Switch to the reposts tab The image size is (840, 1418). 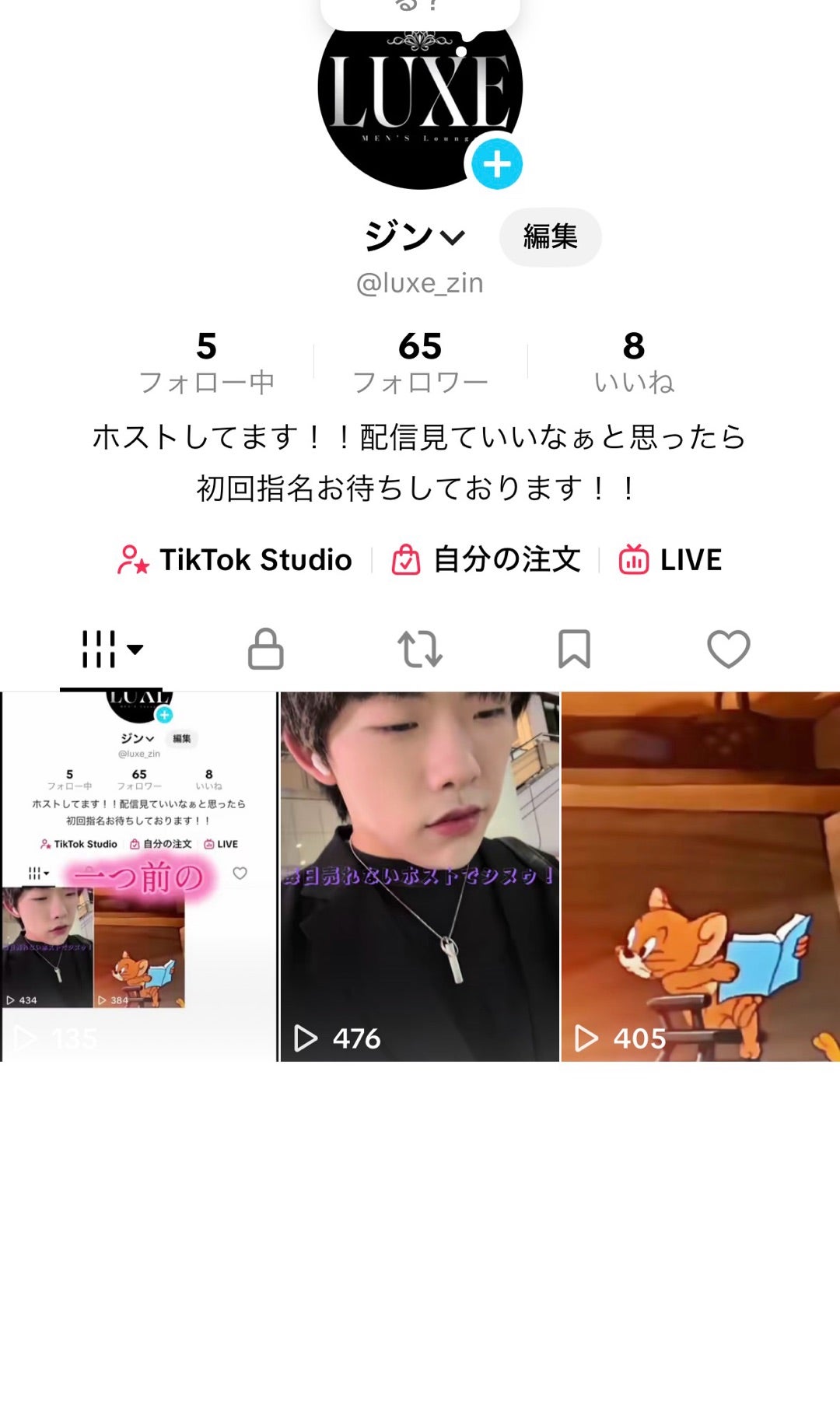click(420, 649)
